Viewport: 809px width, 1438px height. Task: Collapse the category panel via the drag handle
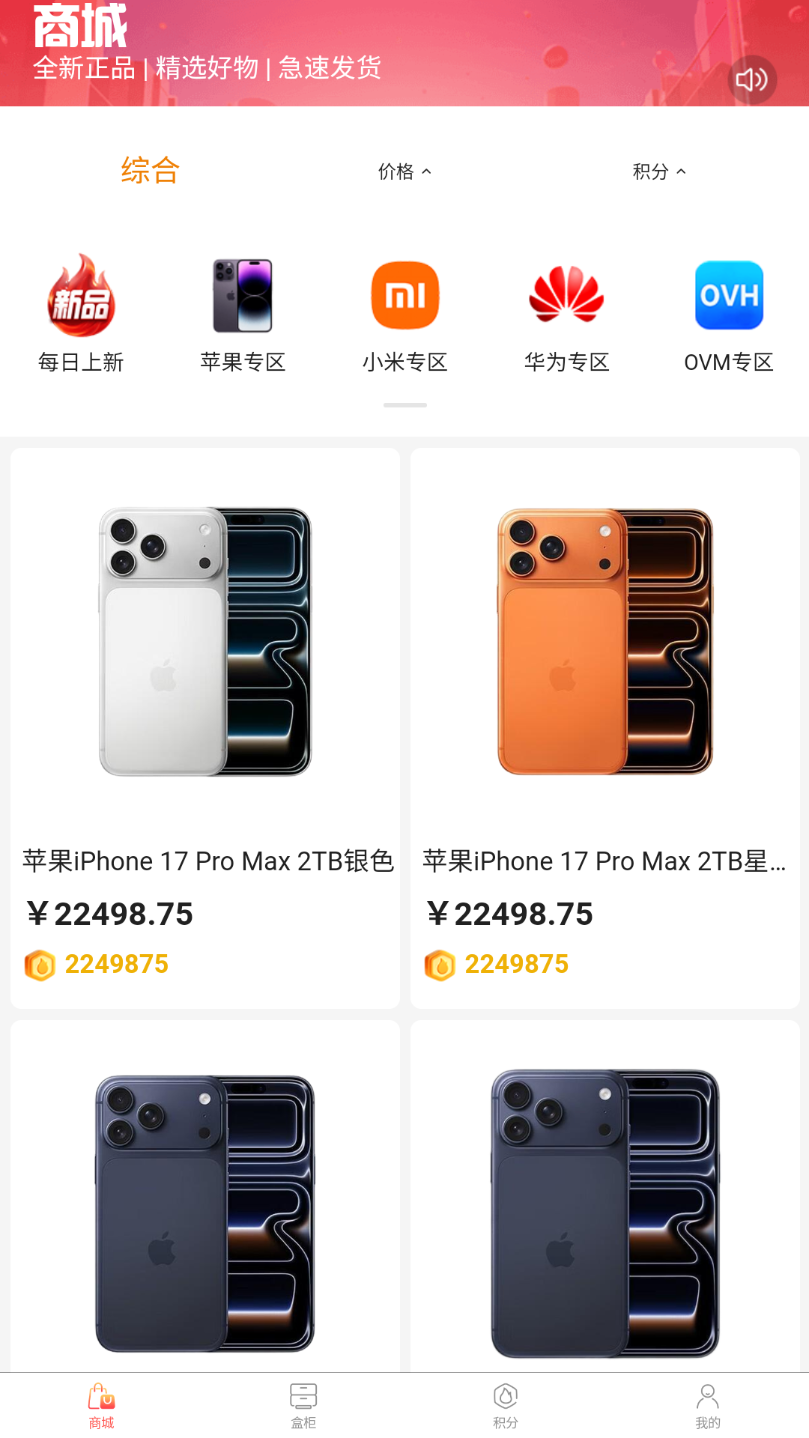pos(404,405)
